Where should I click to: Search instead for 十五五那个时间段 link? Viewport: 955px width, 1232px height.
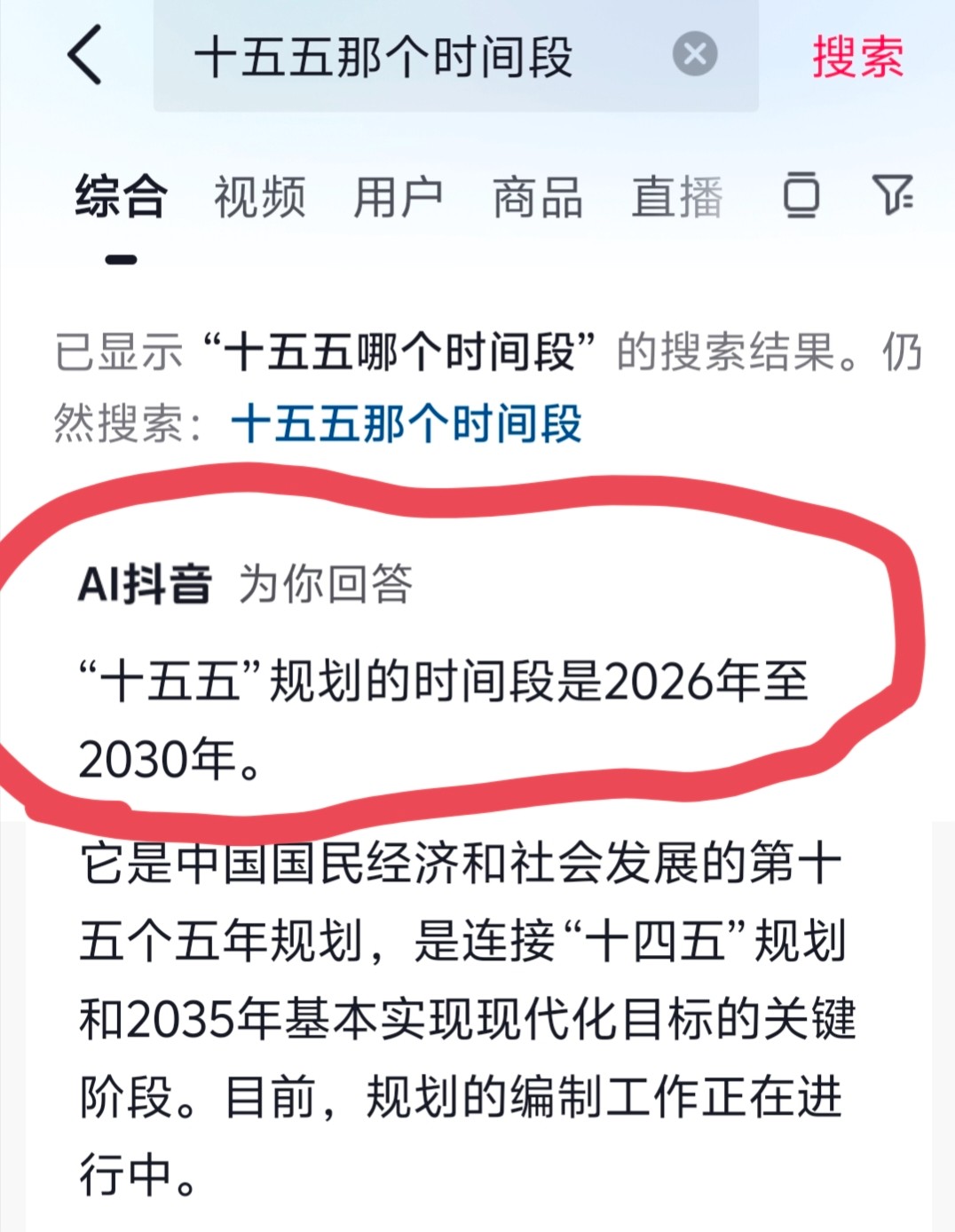pos(406,423)
